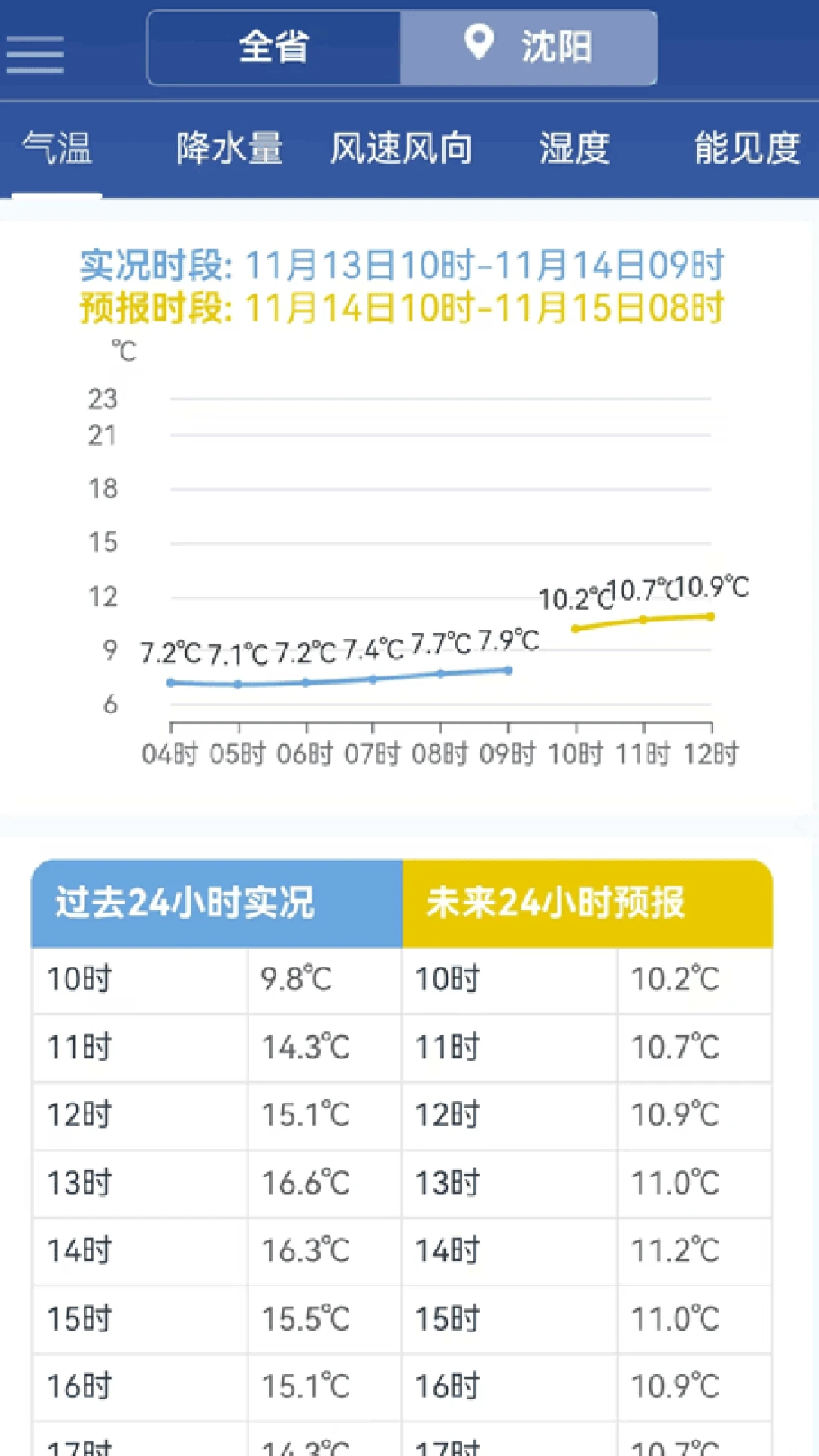Screen dimensions: 819x1456
Task: Select the 7.2℃ data point at 04时
Action: pyautogui.click(x=169, y=682)
